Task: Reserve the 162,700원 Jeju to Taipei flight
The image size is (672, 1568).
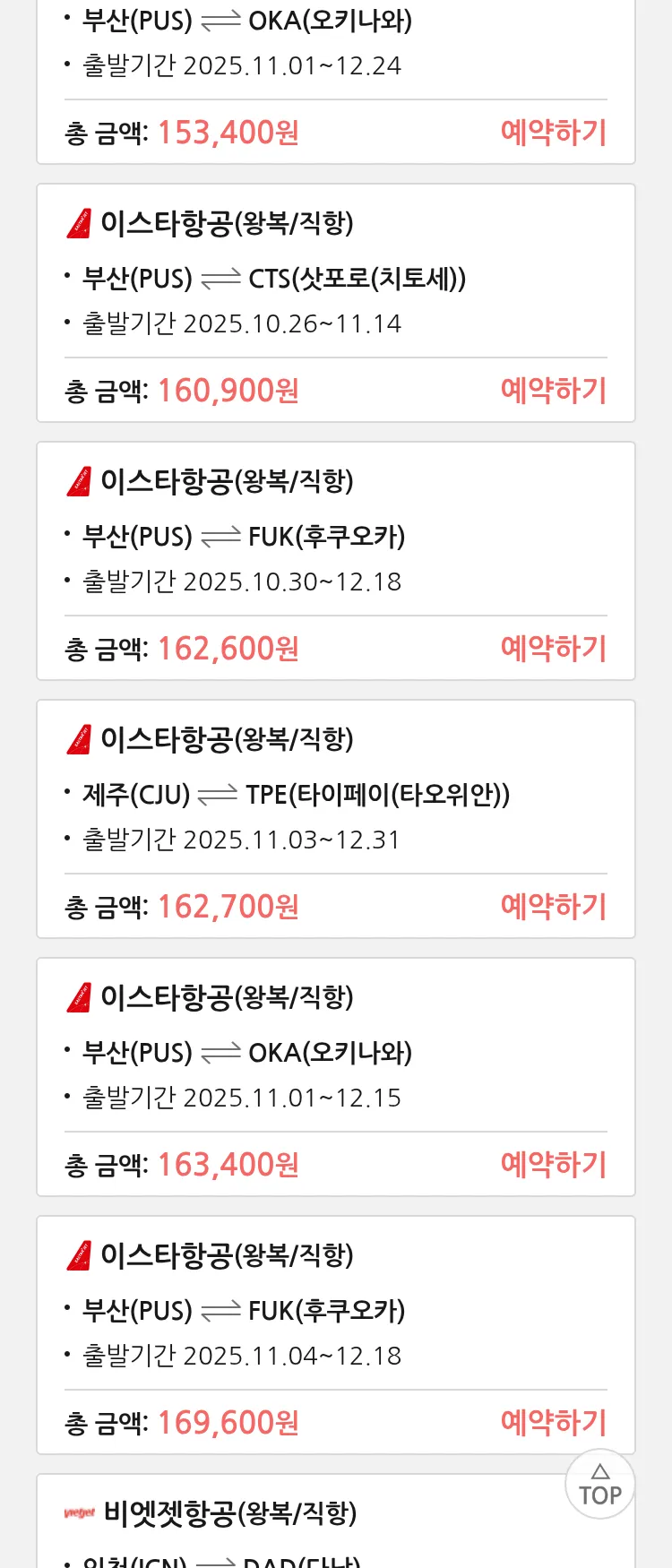Action: [x=553, y=907]
